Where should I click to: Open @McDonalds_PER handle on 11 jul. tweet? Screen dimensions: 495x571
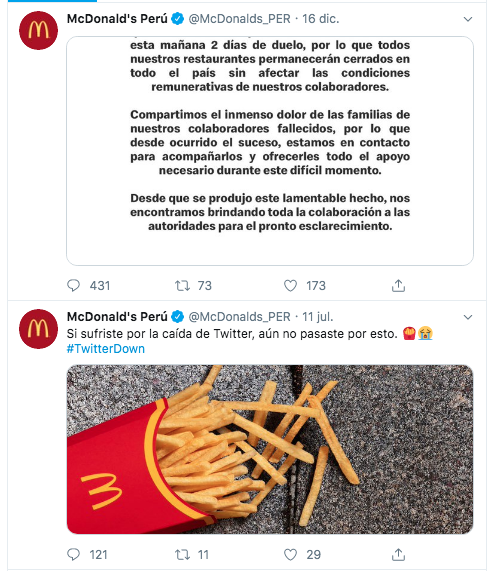[239, 317]
